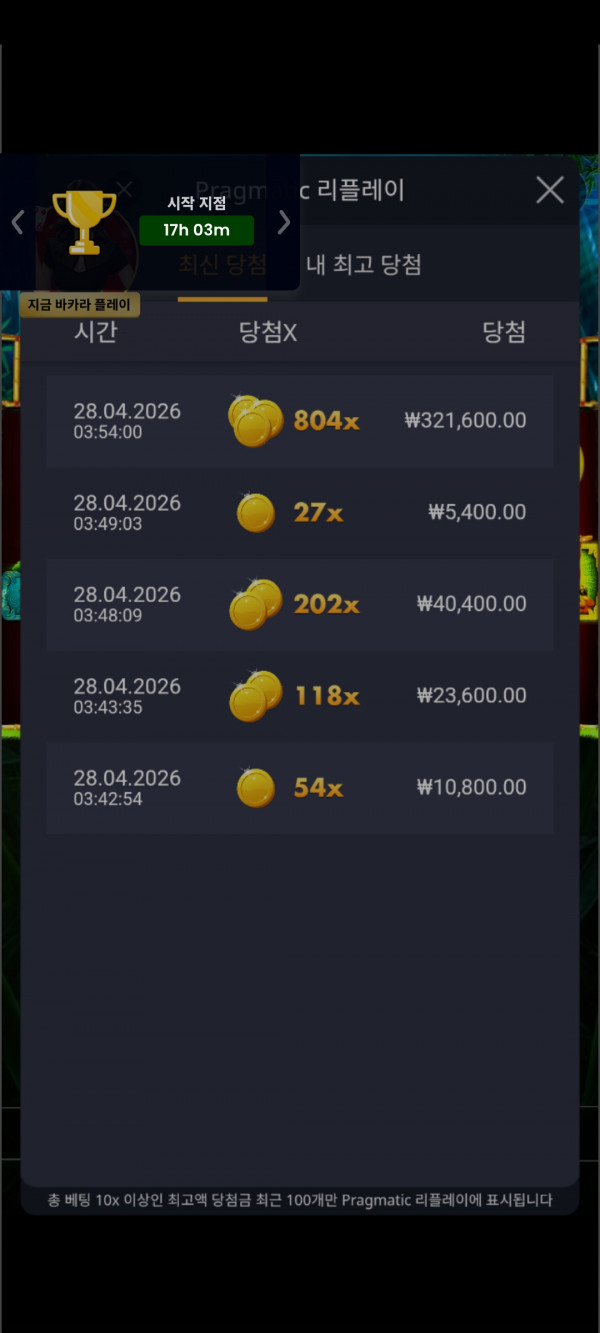
Task: Go to previous promo with left arrow
Action: (17, 222)
